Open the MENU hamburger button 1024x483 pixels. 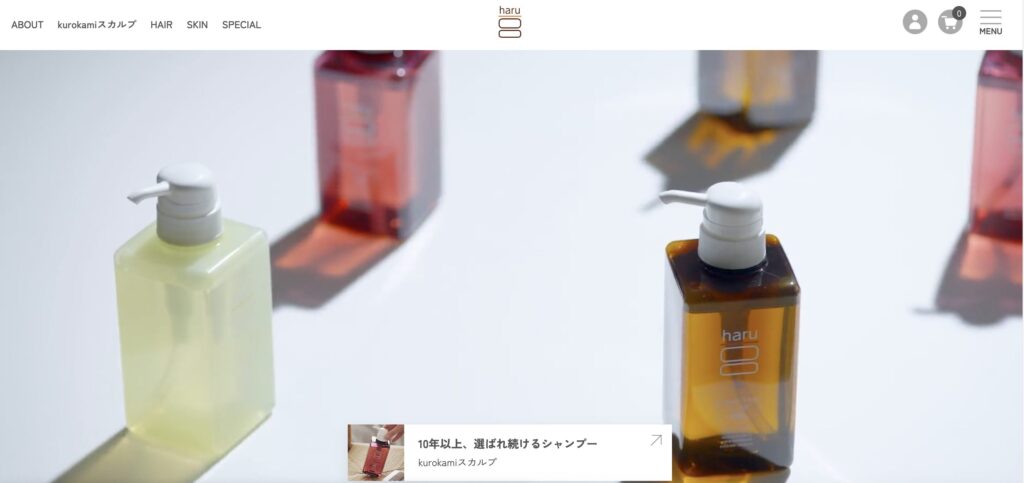(990, 22)
